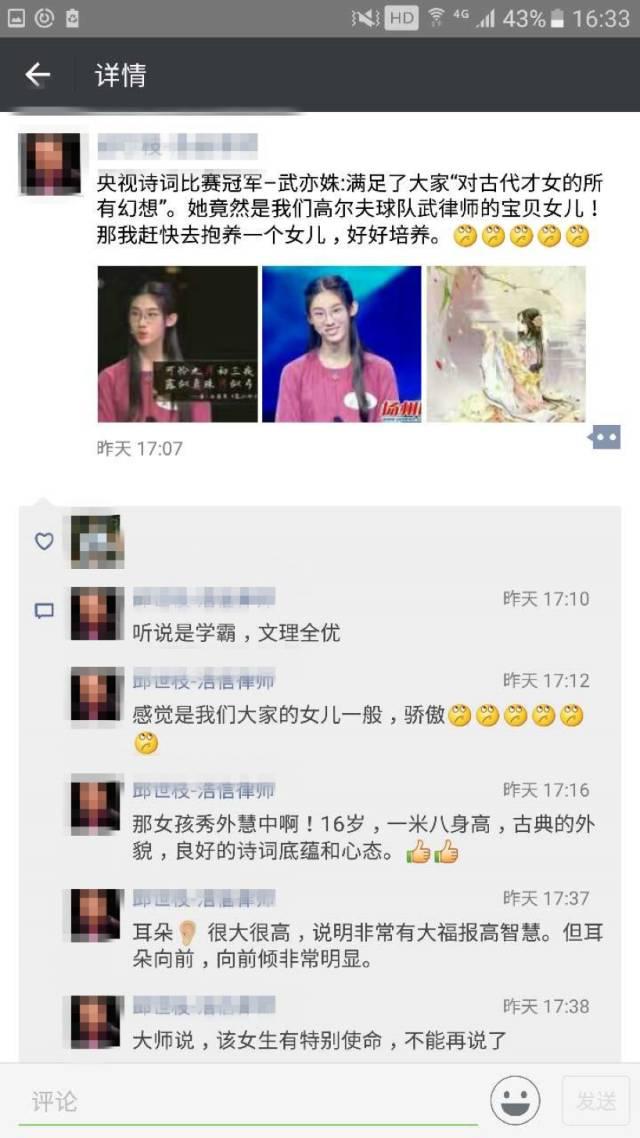Open the ancient-style illustration photo
The height and width of the screenshot is (1138, 640).
tap(506, 344)
